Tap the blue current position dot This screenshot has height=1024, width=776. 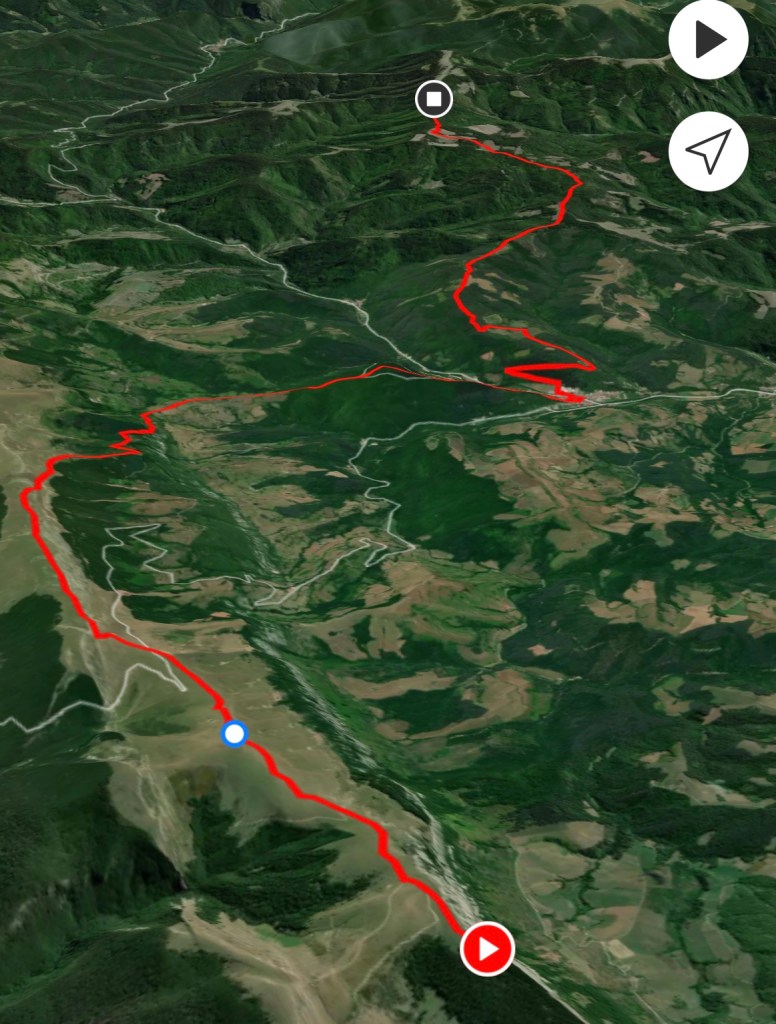[234, 735]
